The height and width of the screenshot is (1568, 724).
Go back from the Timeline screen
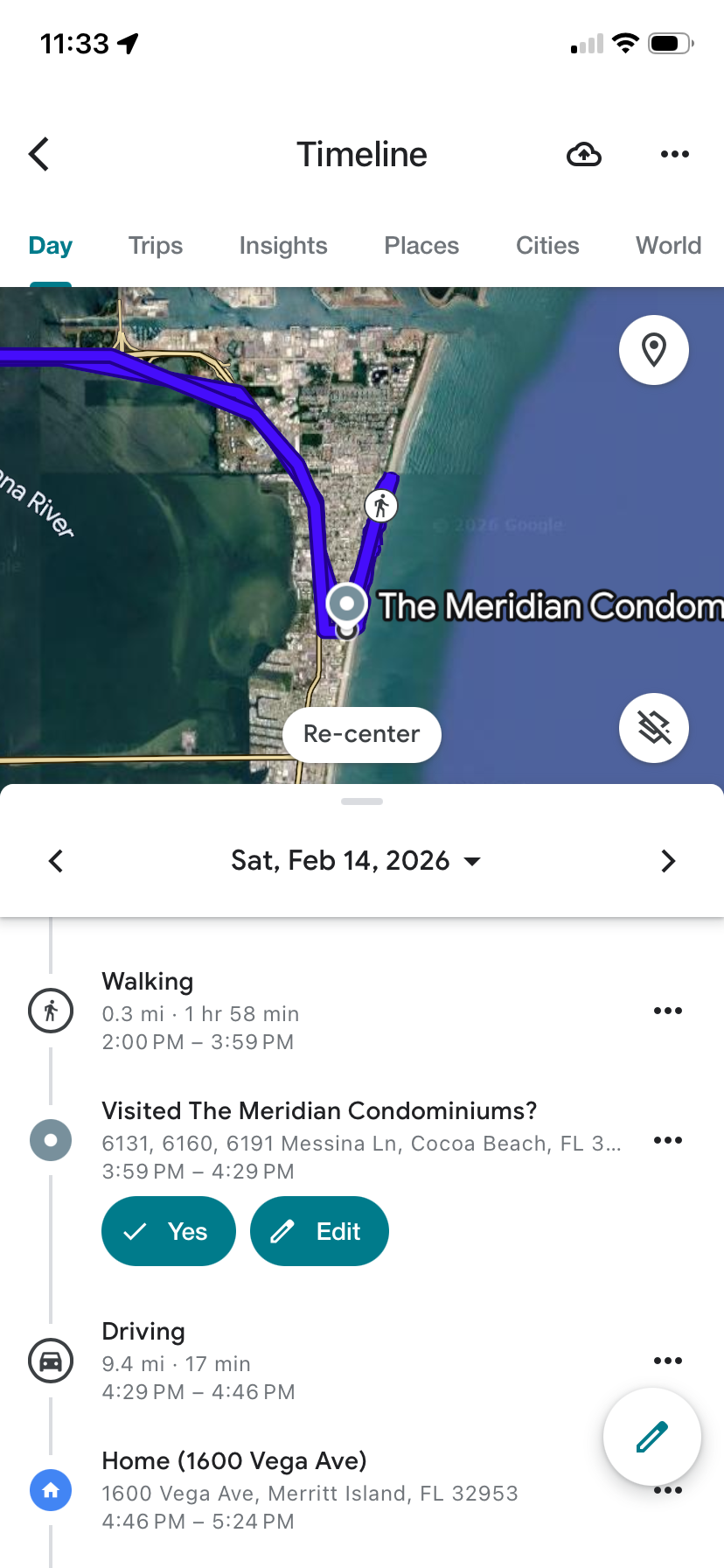point(39,154)
